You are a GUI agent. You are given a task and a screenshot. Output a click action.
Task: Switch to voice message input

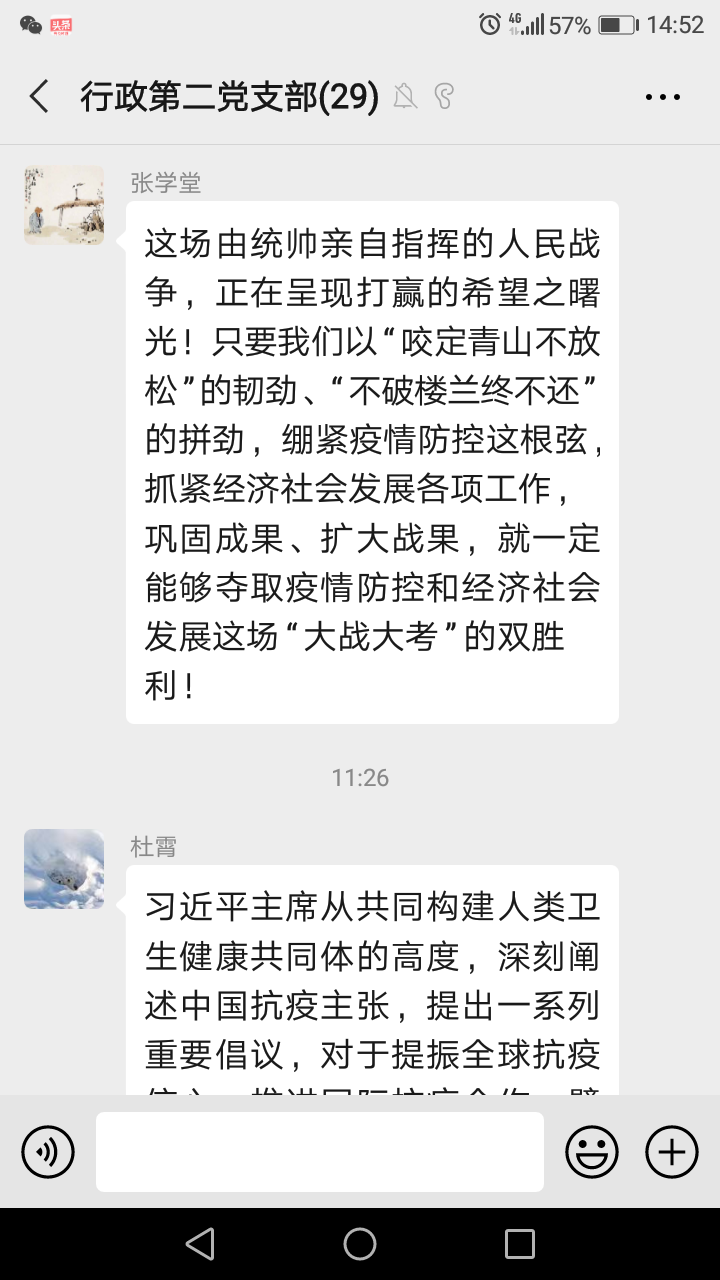click(48, 1152)
